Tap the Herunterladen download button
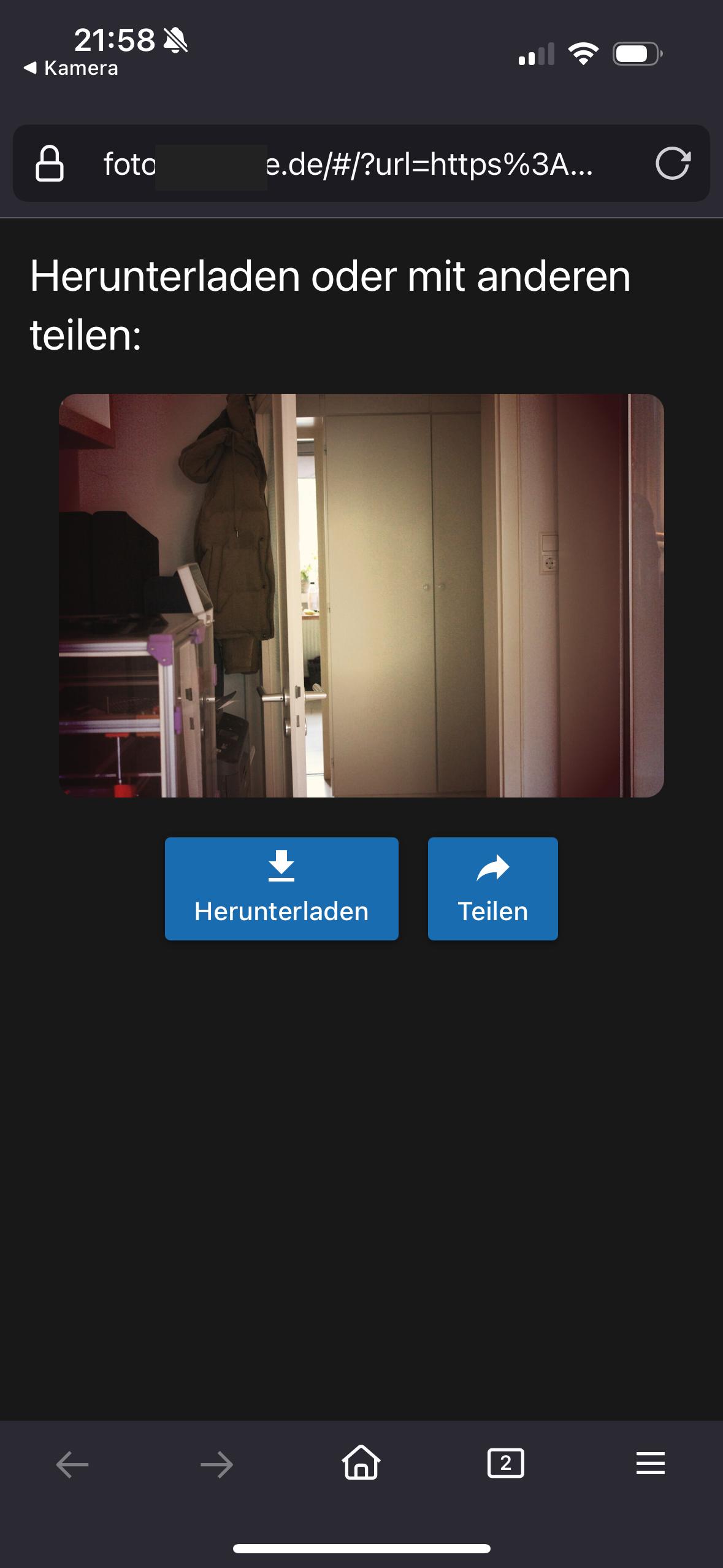 [x=281, y=888]
